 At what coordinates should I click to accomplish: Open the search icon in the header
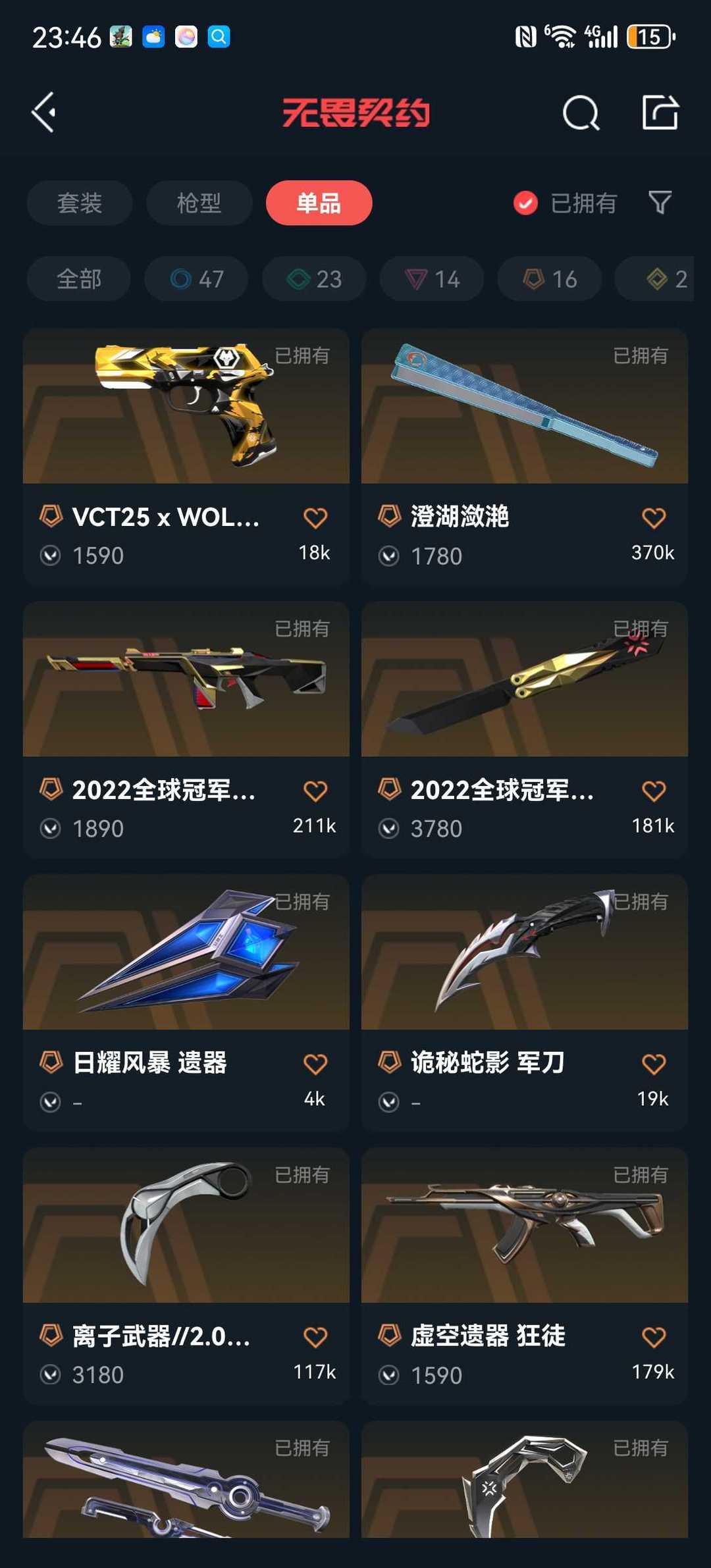point(581,113)
